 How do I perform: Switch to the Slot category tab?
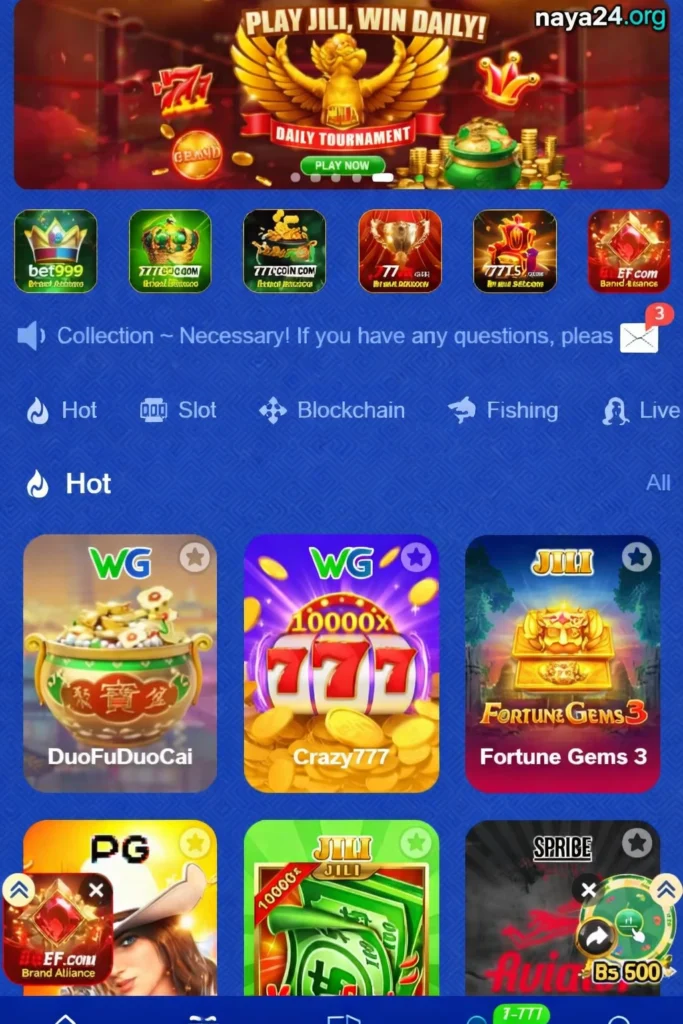click(x=179, y=410)
